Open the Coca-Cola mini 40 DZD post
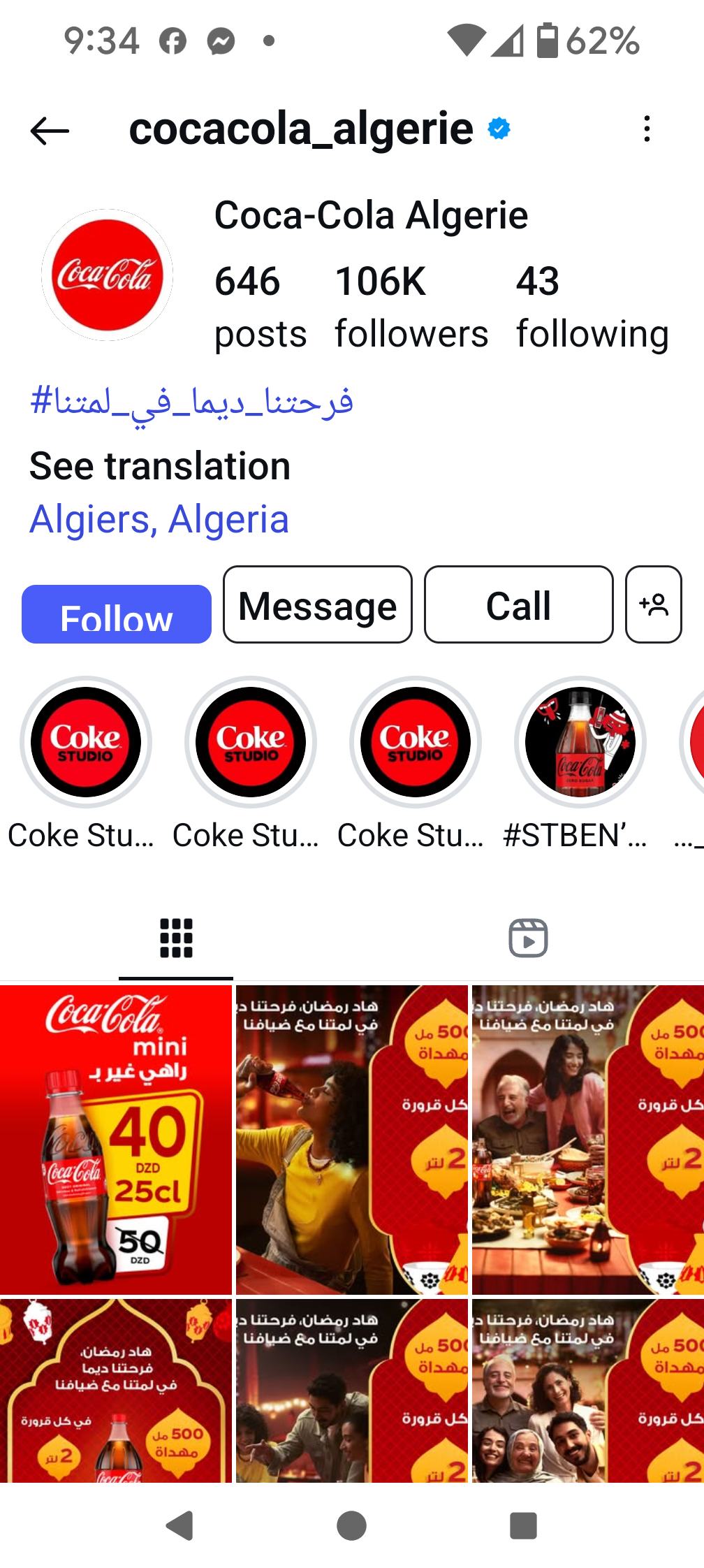The width and height of the screenshot is (704, 1568). pos(116,1139)
